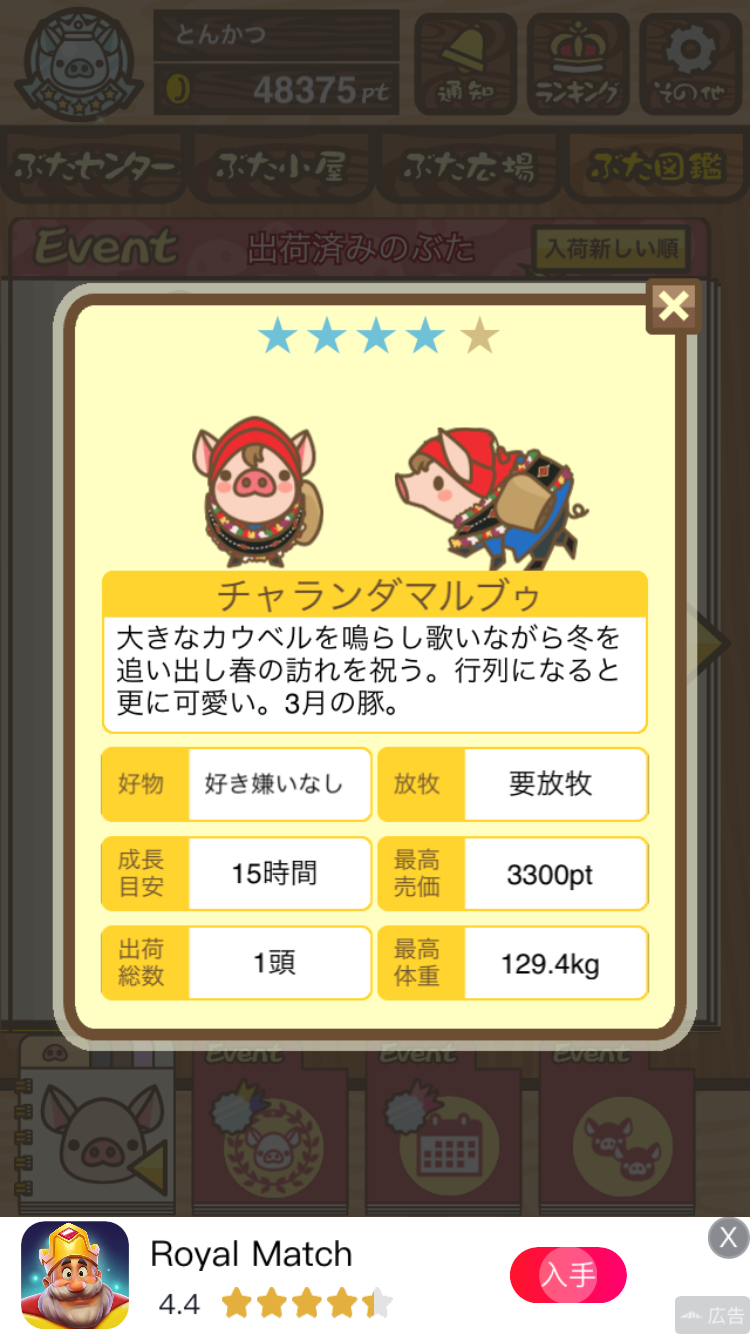Open the その他 settings gear

click(x=690, y=63)
